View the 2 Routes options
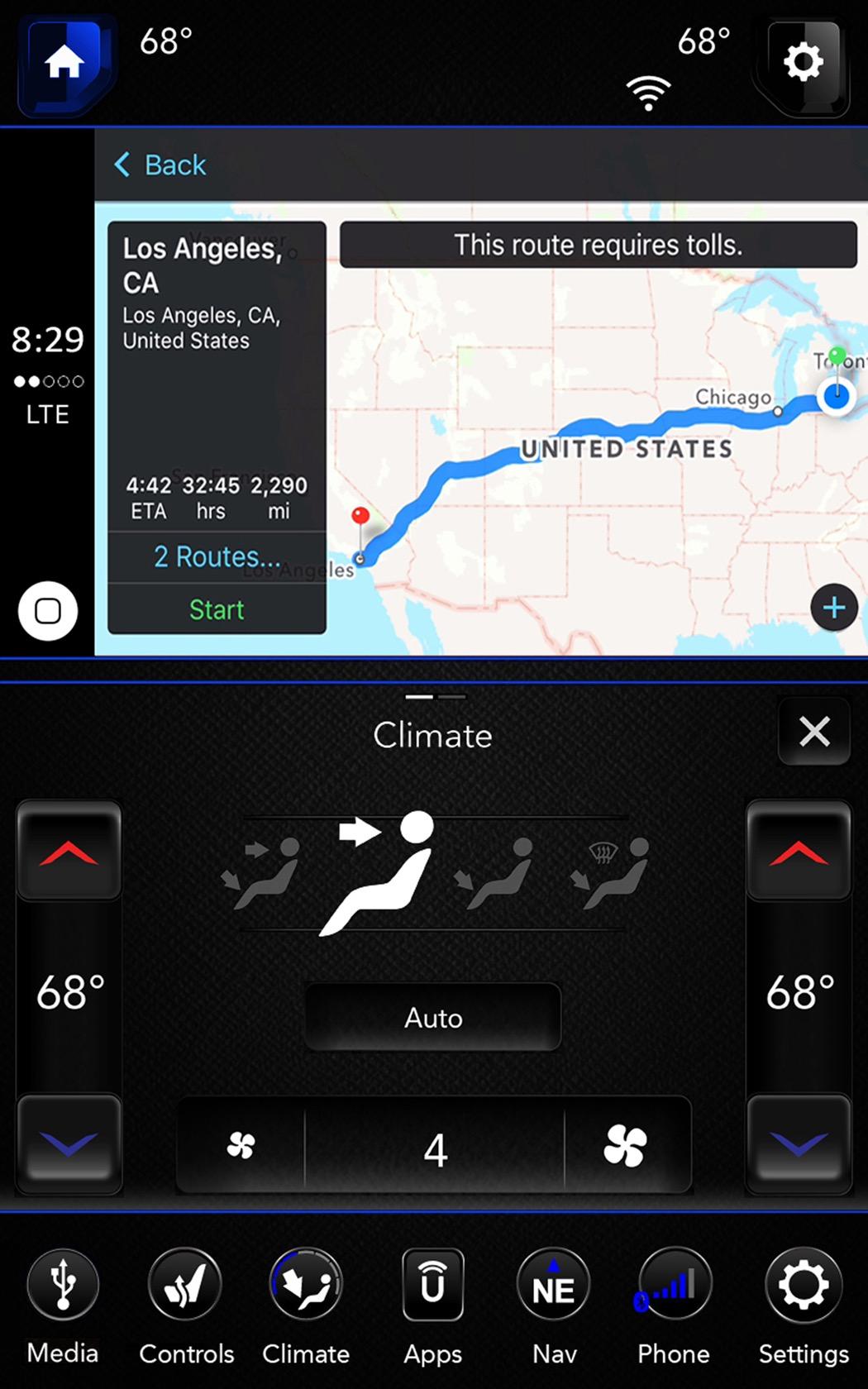The width and height of the screenshot is (868, 1389). click(x=217, y=556)
